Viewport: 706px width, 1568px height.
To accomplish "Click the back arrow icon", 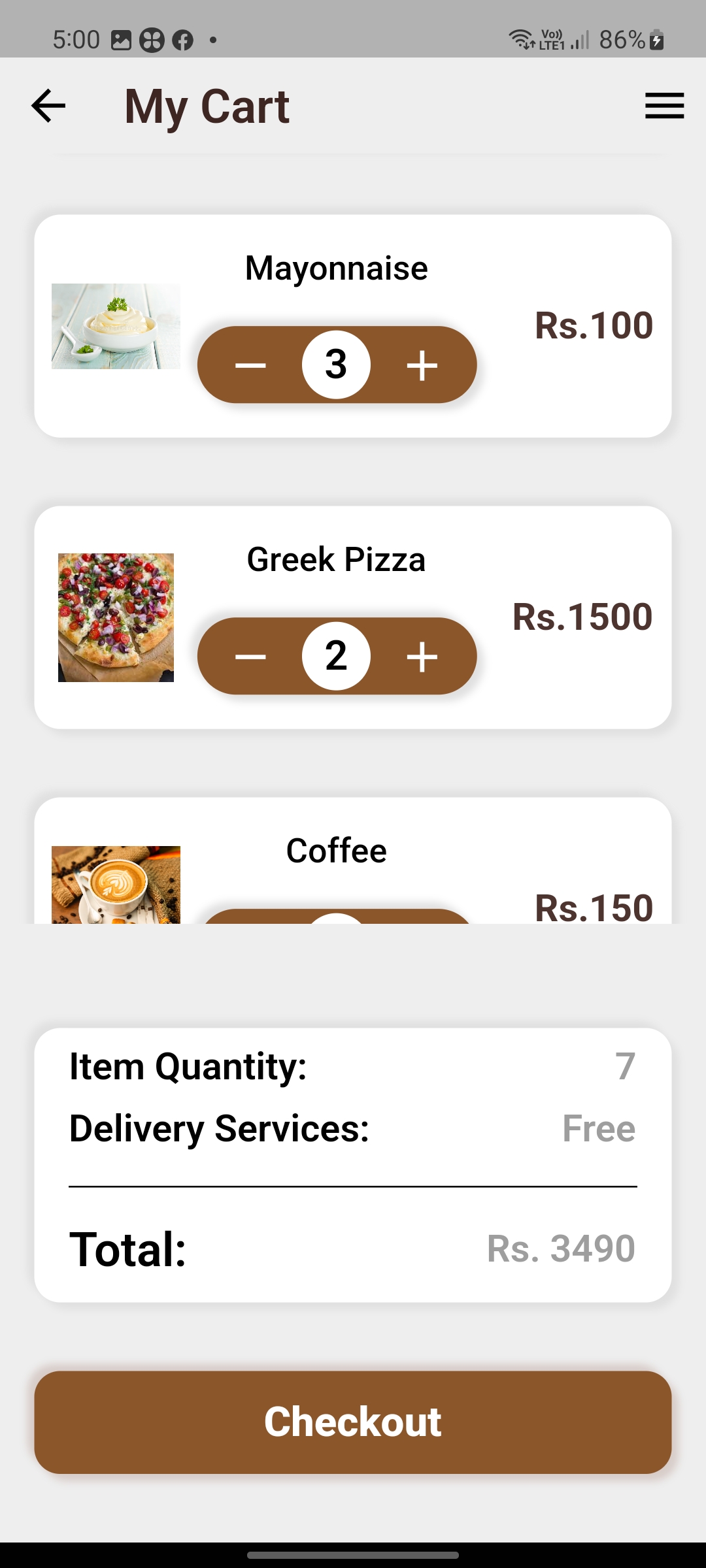I will pyautogui.click(x=47, y=105).
